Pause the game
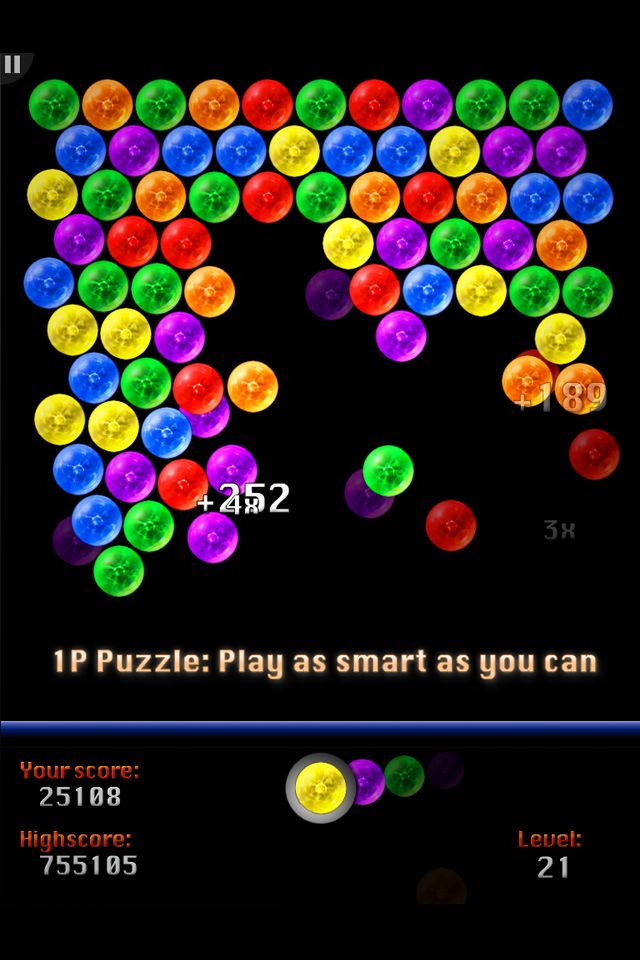Image resolution: width=640 pixels, height=960 pixels. click(12, 65)
